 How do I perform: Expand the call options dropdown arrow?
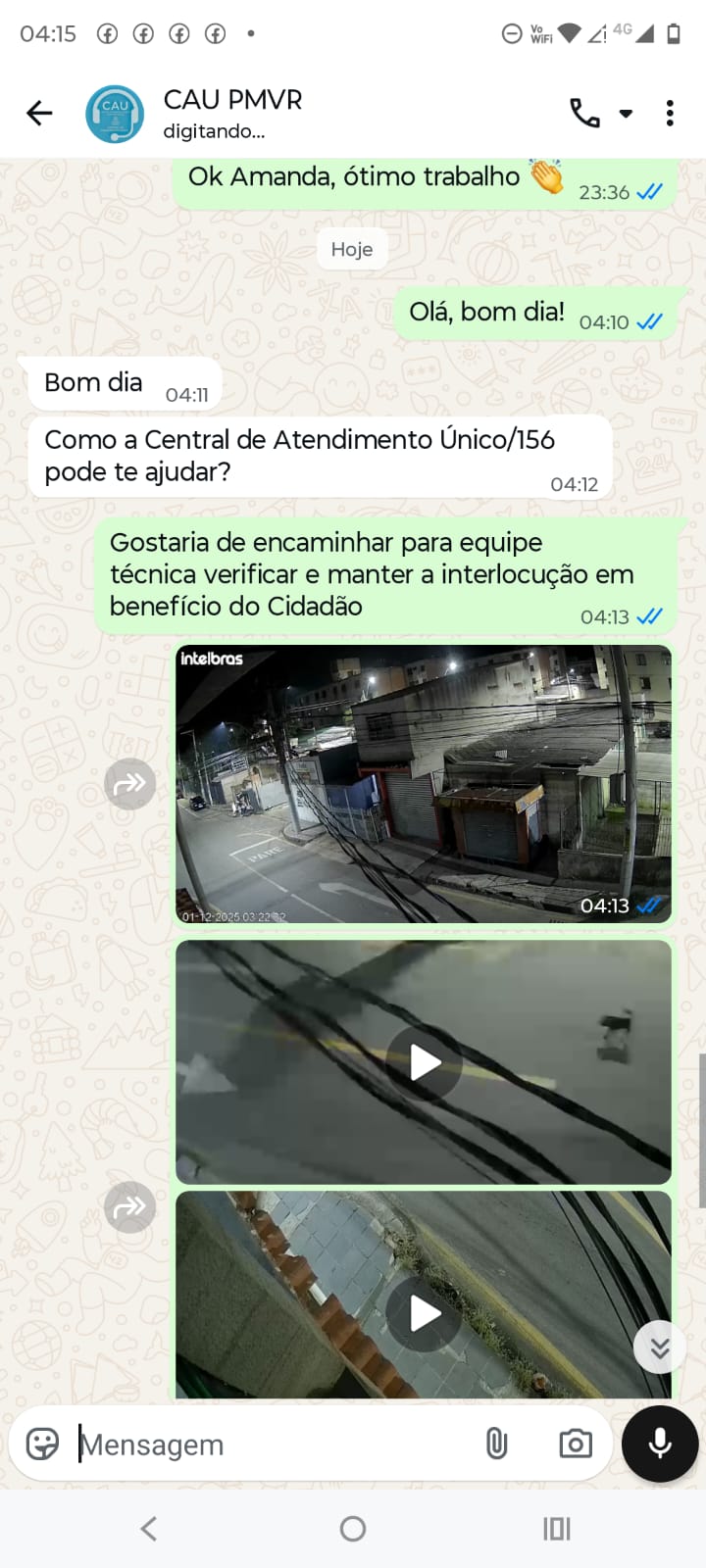coord(626,114)
